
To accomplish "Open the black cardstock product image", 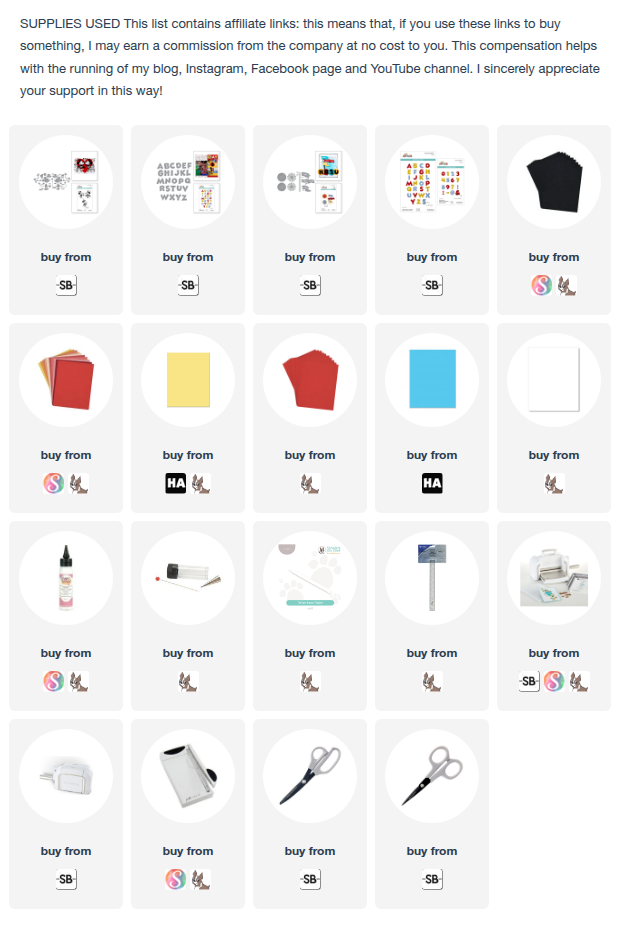I will (553, 181).
